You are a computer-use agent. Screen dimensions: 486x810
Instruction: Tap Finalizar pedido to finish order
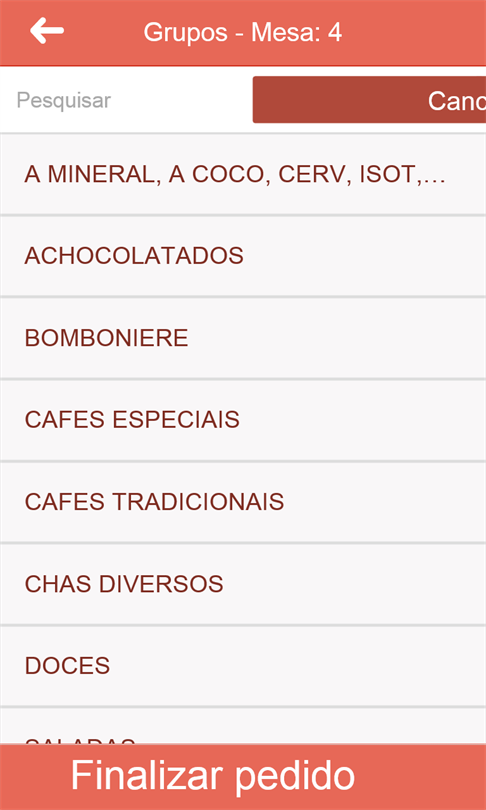pos(243,776)
